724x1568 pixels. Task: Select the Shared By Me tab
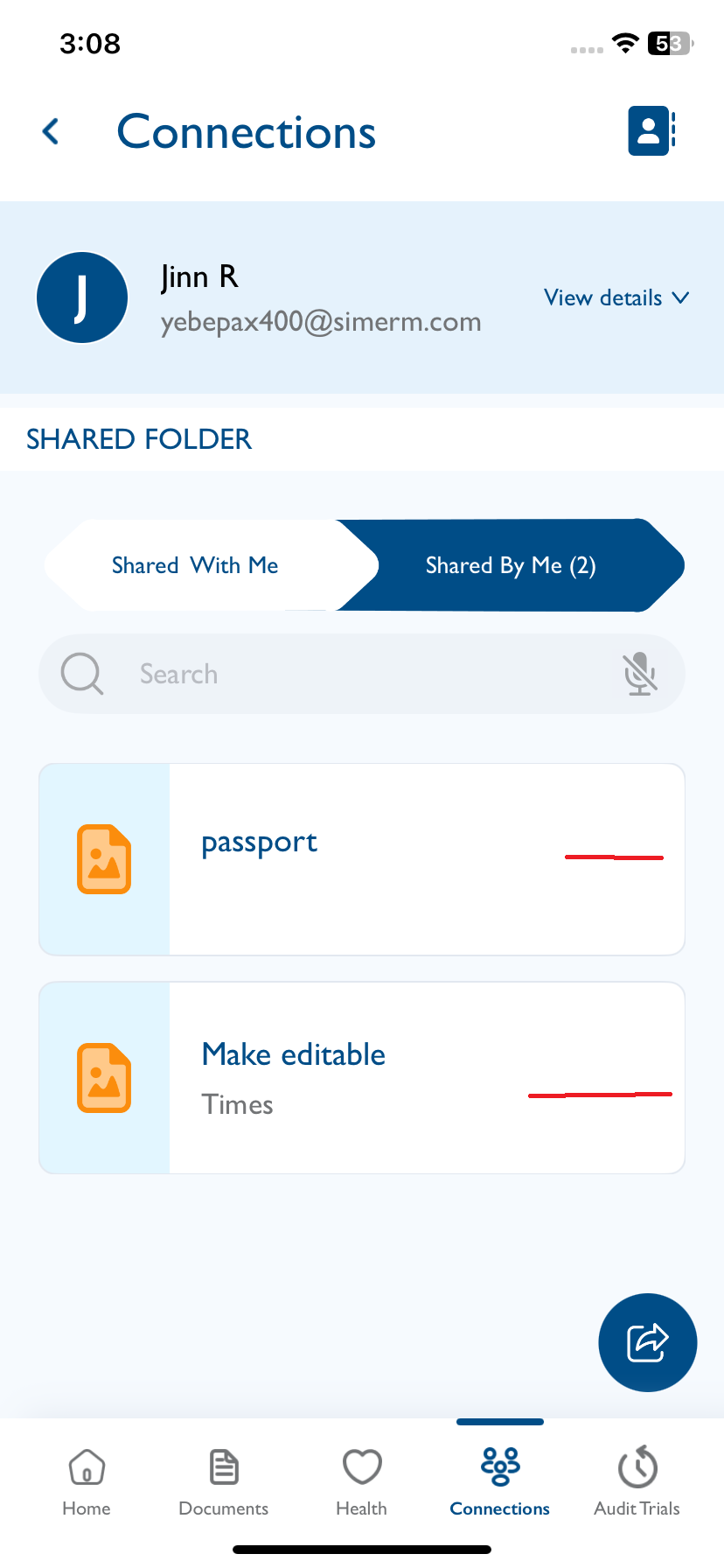coord(511,565)
